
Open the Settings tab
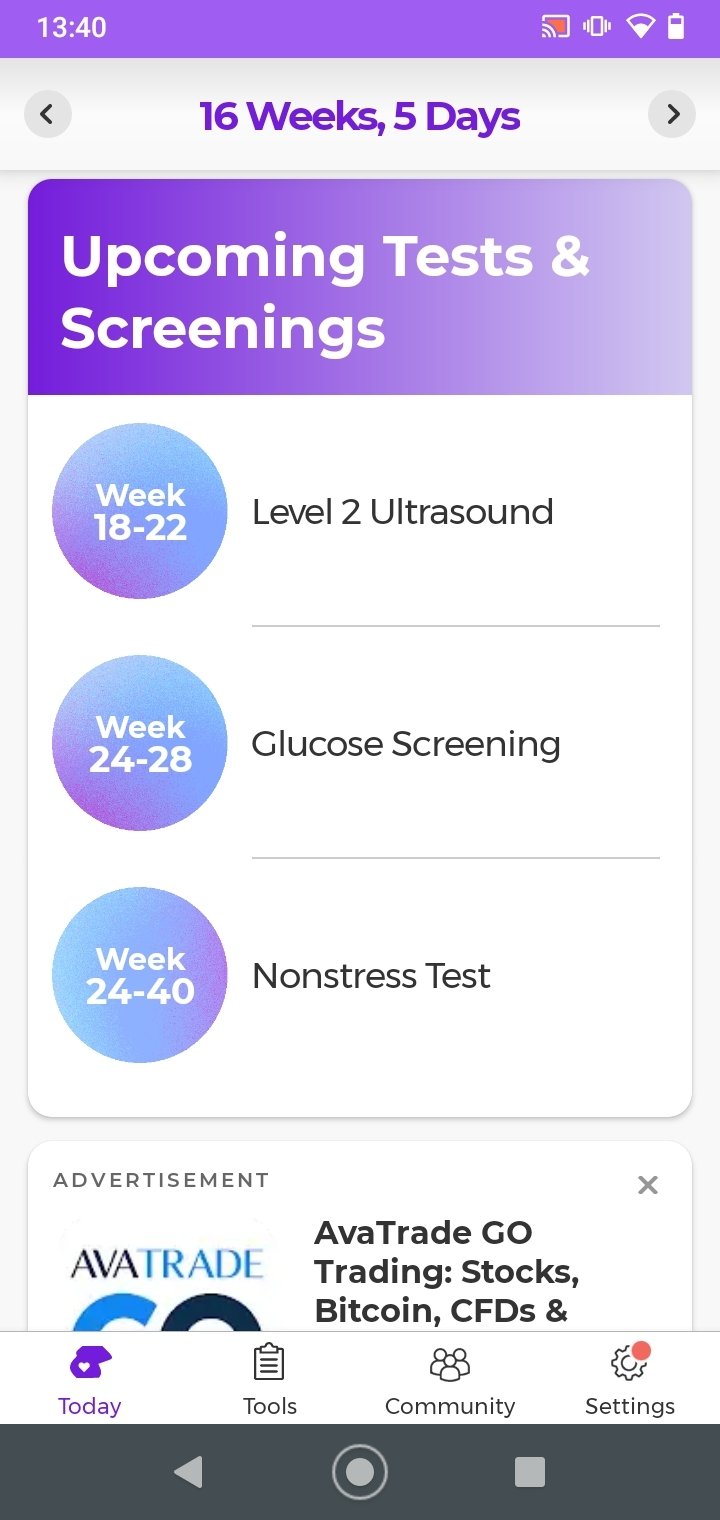(x=630, y=1379)
